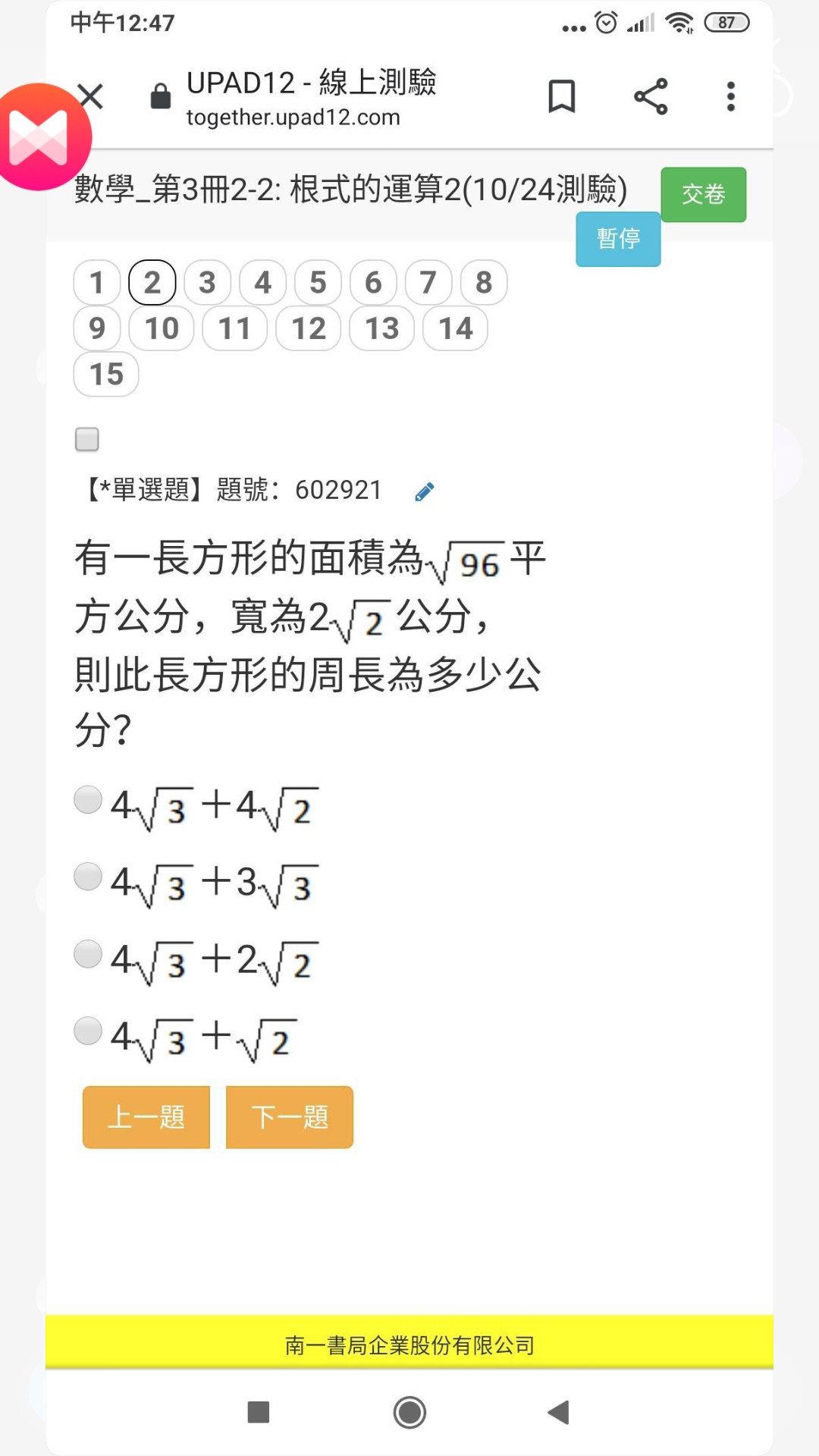Image resolution: width=819 pixels, height=1456 pixels.
Task: Jump to question 1
Action: coord(97,283)
